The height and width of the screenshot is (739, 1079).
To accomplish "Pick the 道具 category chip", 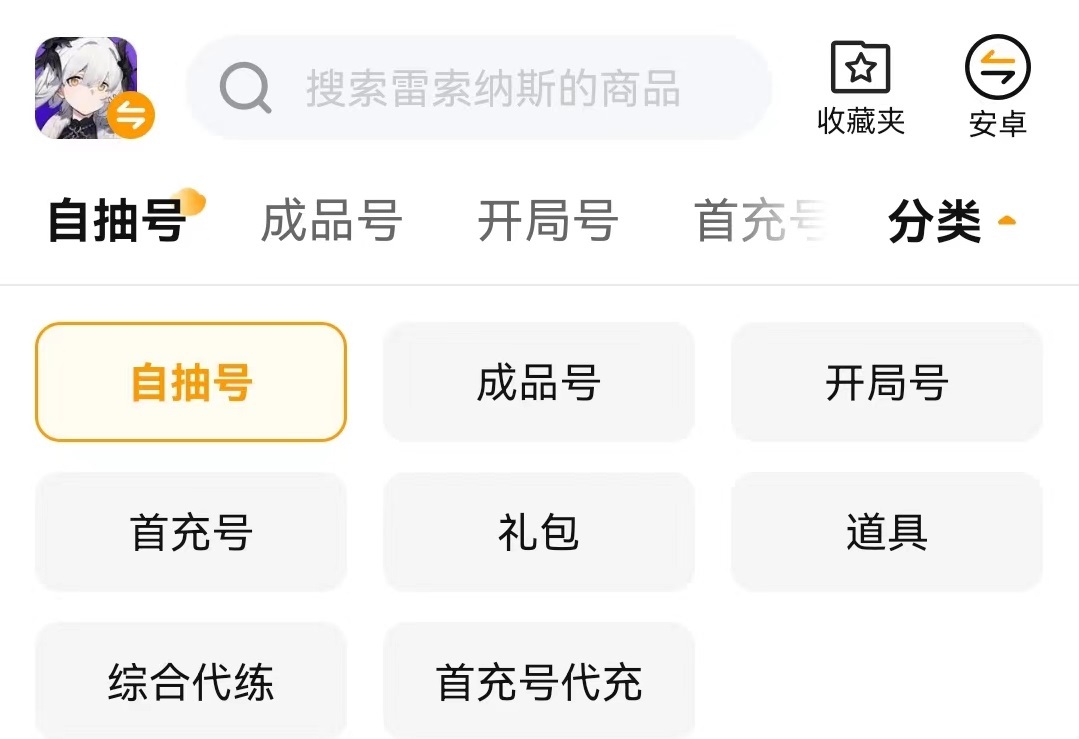I will (887, 532).
